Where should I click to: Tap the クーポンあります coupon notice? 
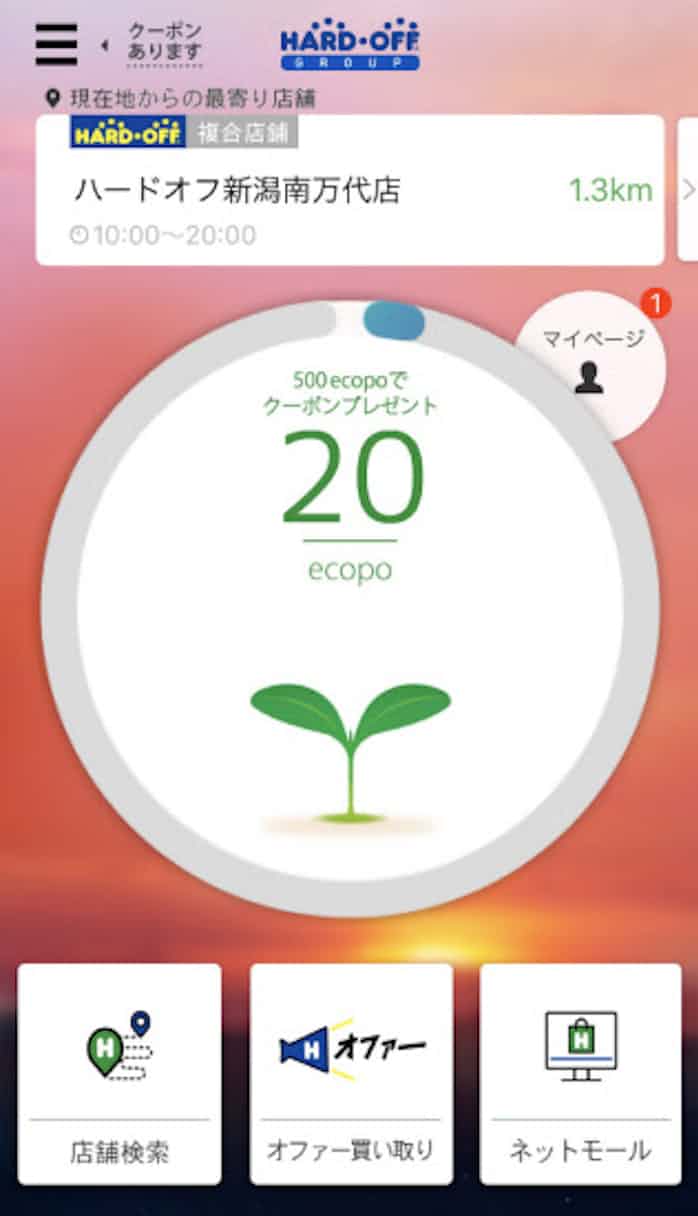(163, 43)
